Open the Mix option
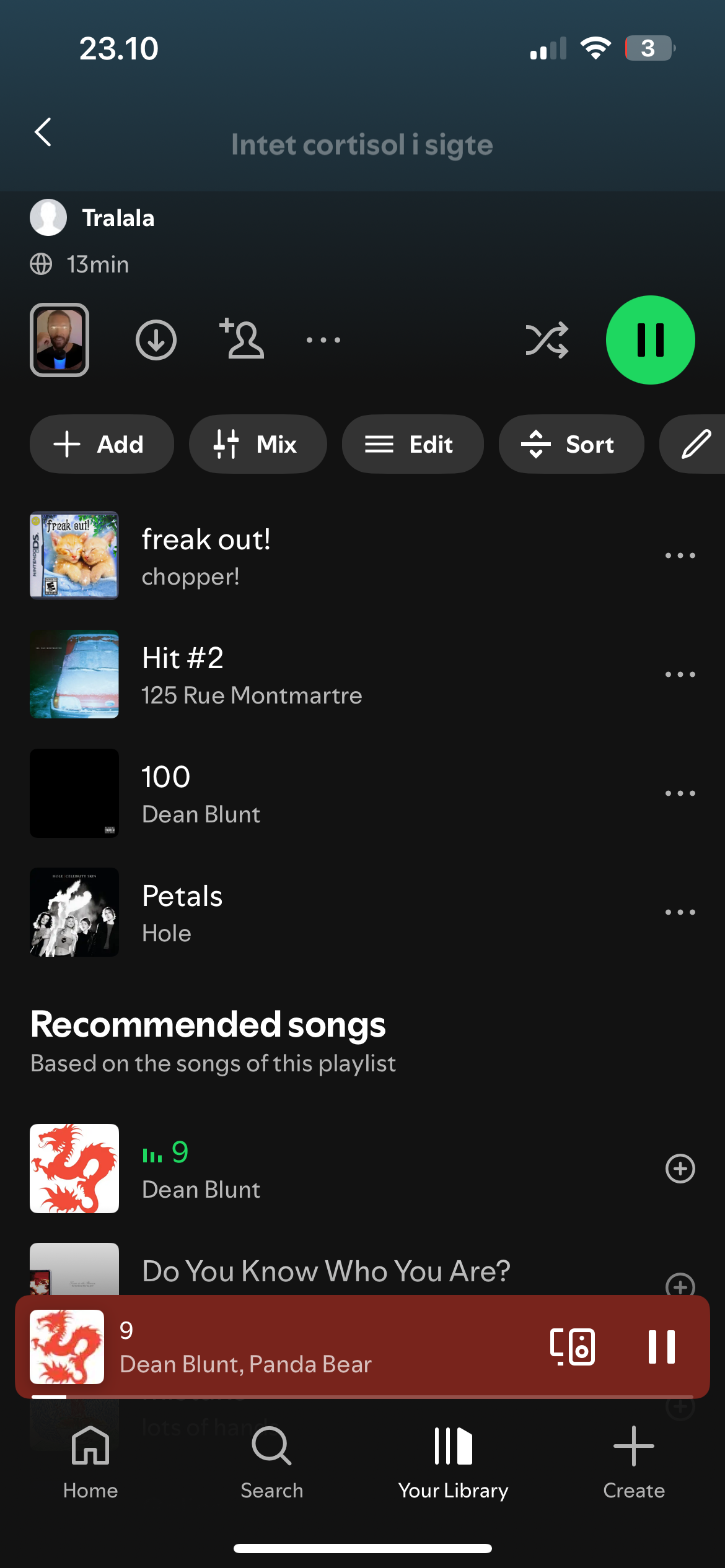This screenshot has height=1568, width=725. coord(258,444)
